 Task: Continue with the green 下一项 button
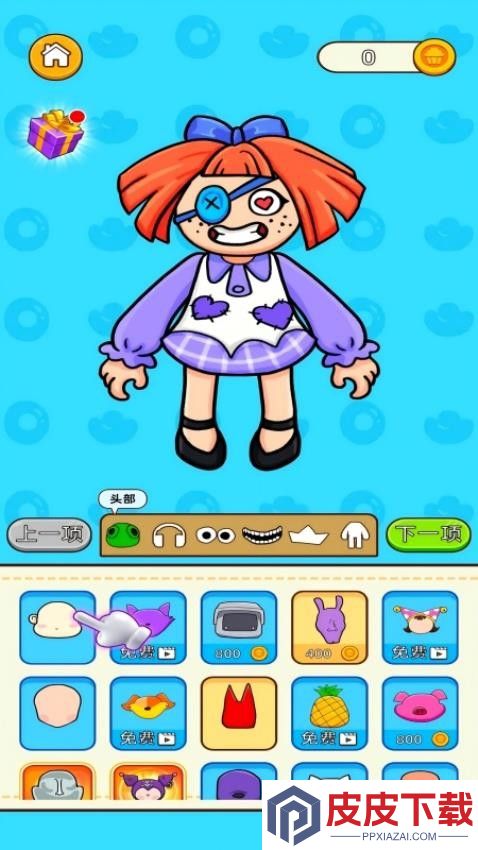tap(428, 535)
